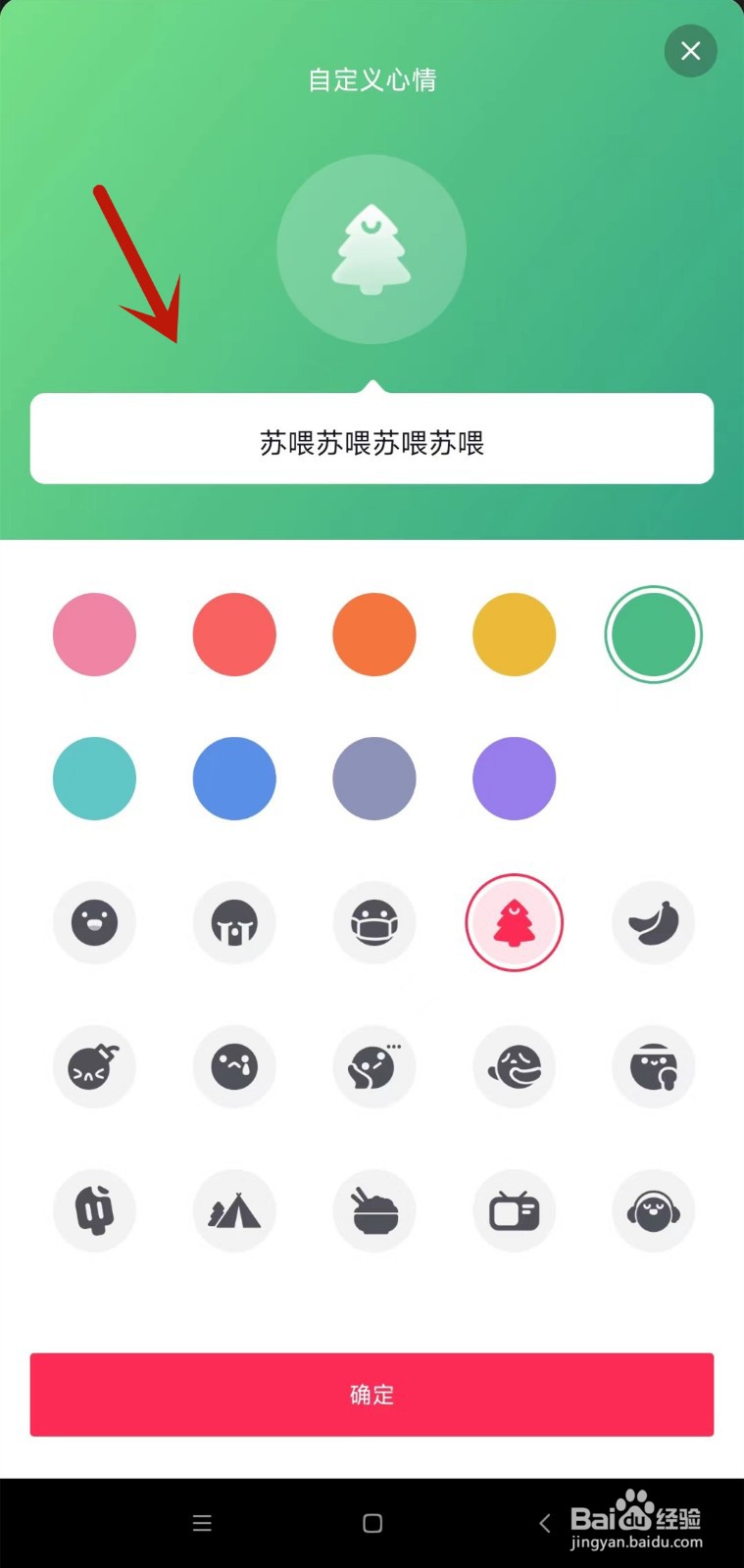This screenshot has height=1568, width=744.
Task: Select the smiling face icon
Action: tap(94, 922)
